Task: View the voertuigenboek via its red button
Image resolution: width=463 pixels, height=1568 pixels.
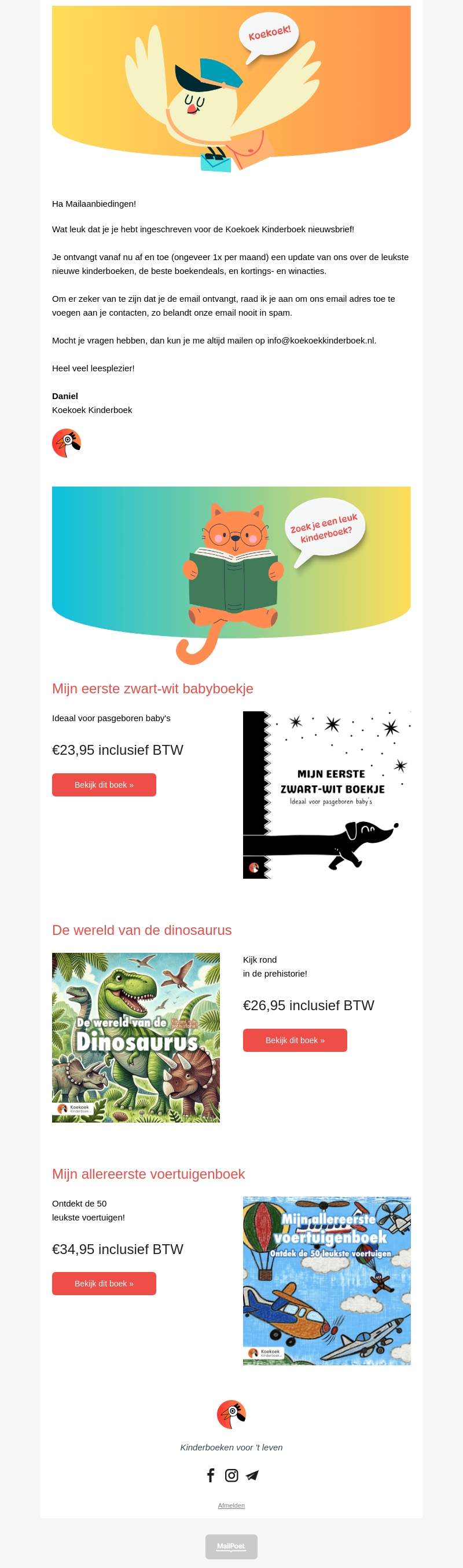Action: tap(104, 1283)
